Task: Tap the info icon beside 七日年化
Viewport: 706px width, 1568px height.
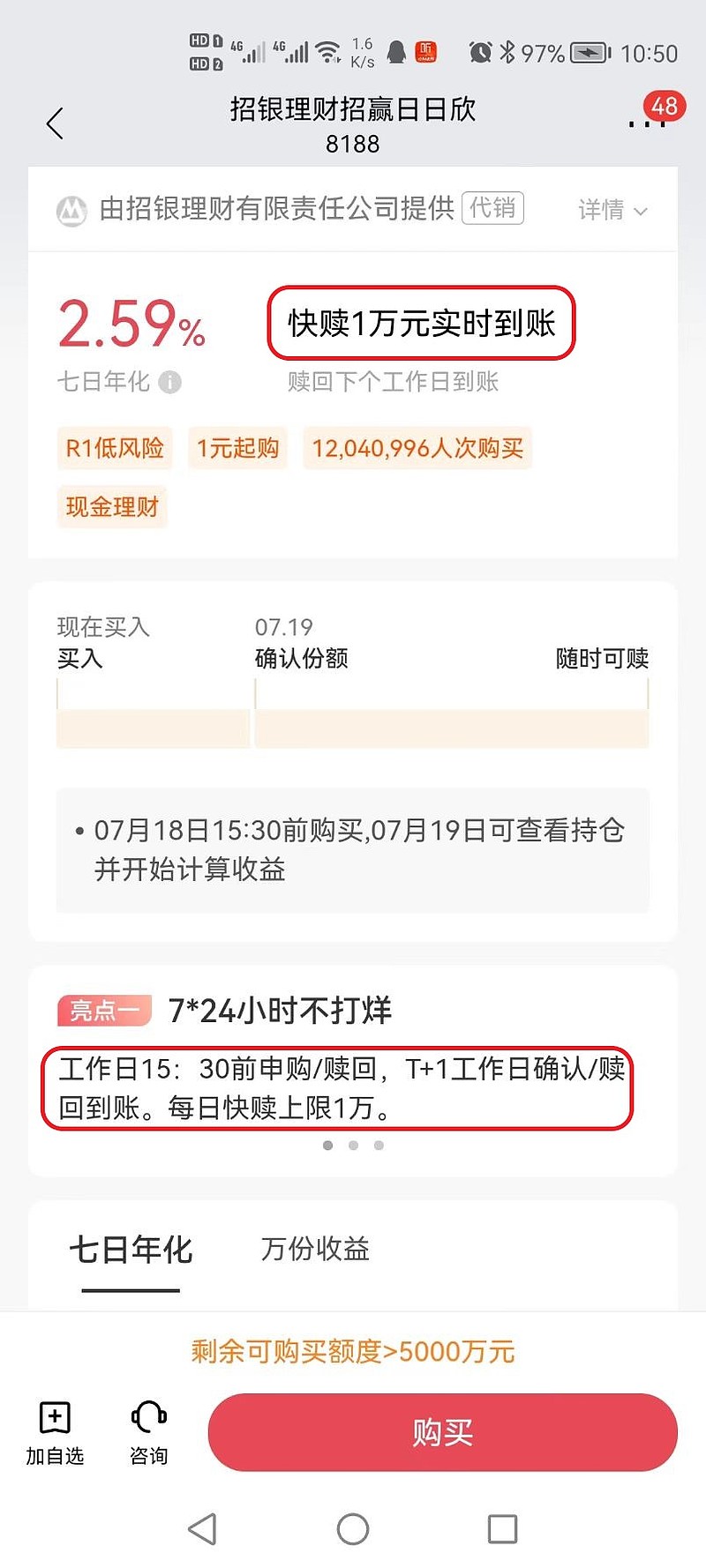Action: pos(170,382)
